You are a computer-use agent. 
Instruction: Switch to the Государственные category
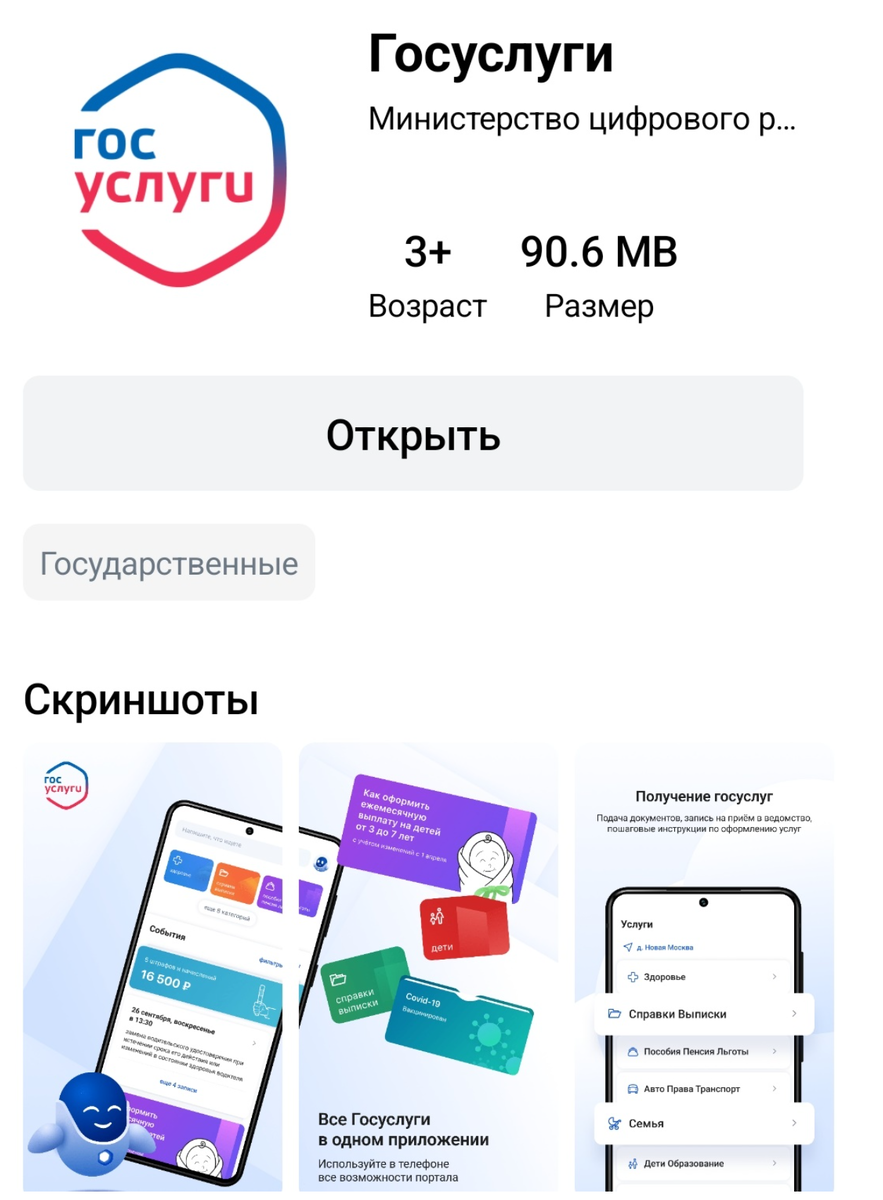(x=168, y=562)
